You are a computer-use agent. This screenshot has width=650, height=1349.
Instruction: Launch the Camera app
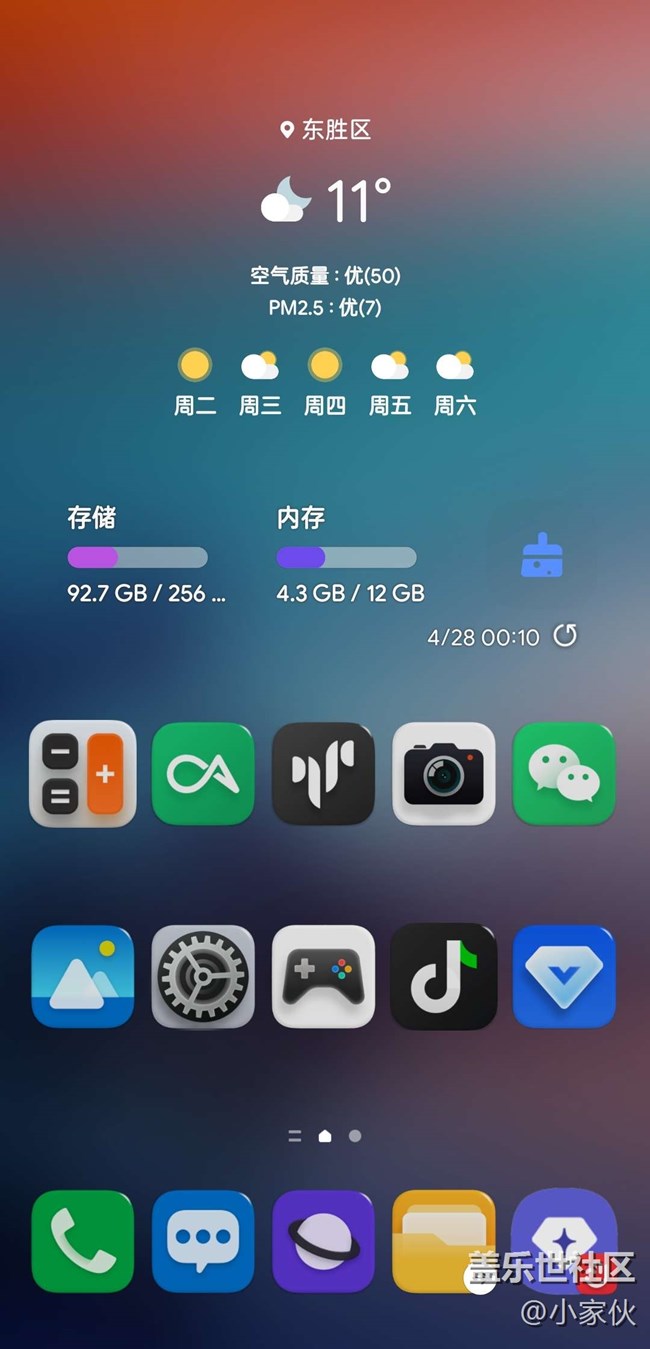(x=443, y=774)
